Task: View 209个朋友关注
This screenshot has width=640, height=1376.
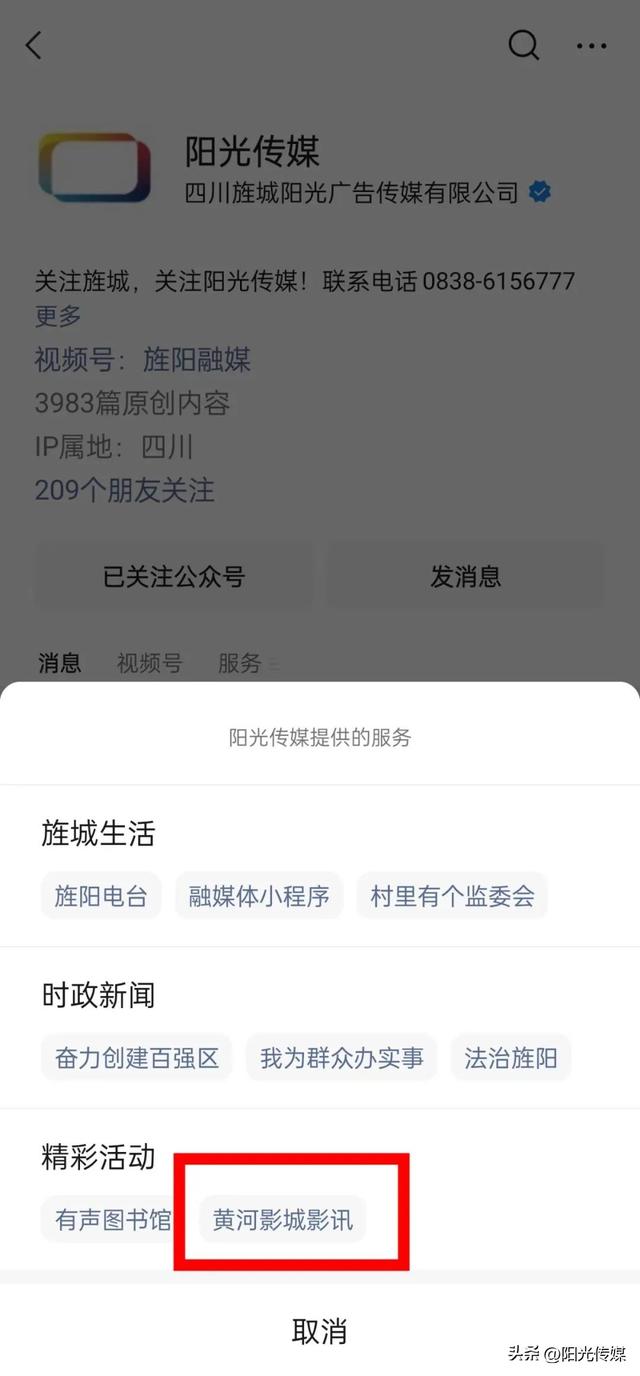Action: (x=125, y=490)
